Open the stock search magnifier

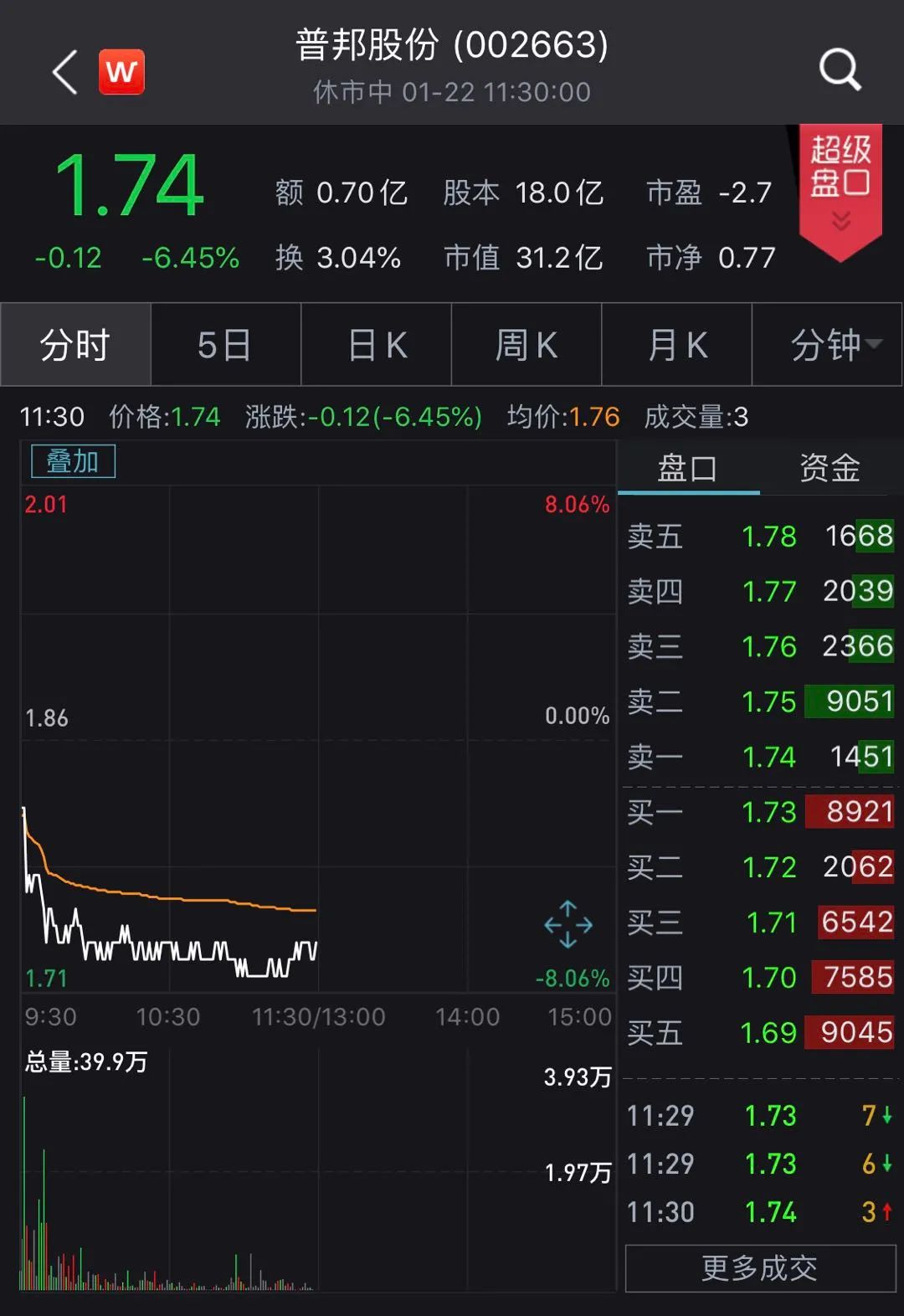(840, 69)
